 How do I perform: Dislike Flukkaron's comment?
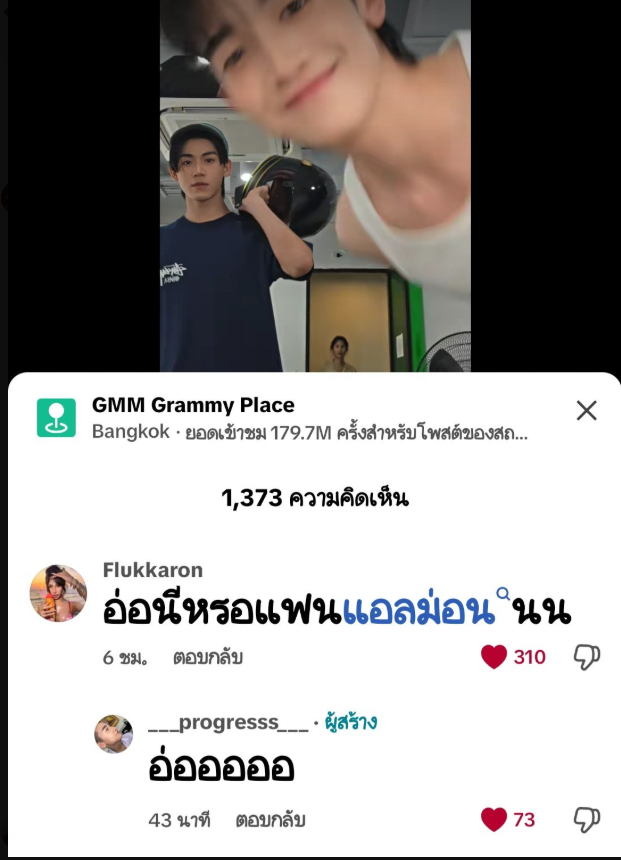coord(586,657)
